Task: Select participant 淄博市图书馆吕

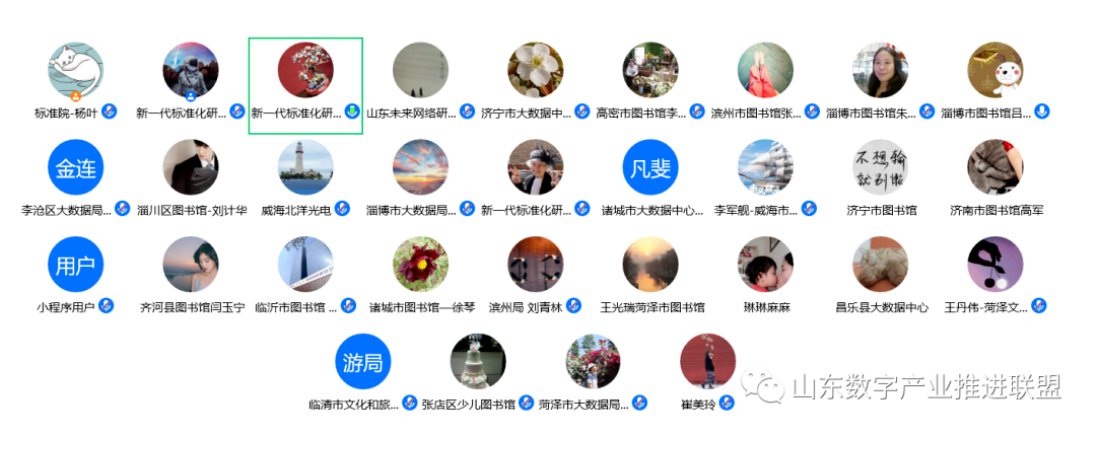Action: (x=995, y=71)
